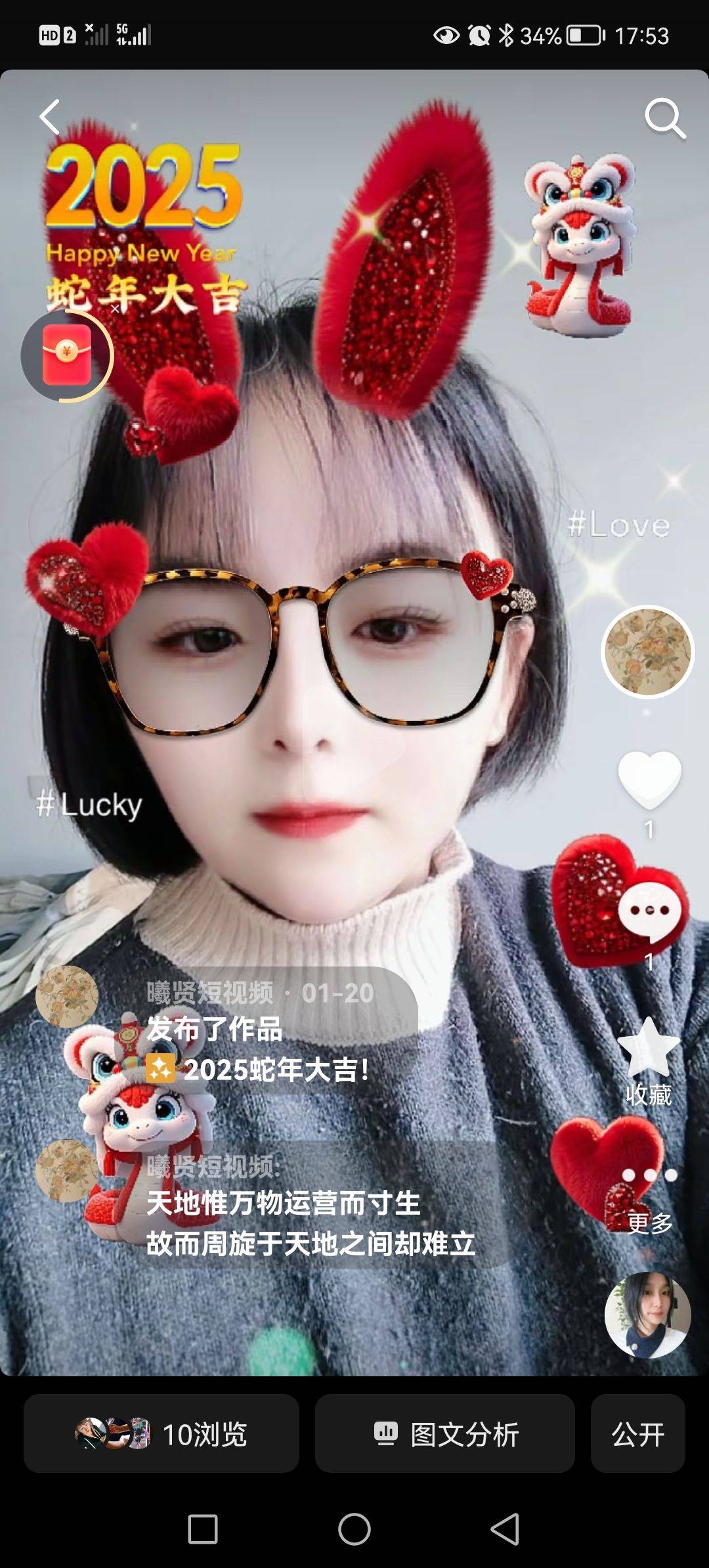Screen dimensions: 709x1568
Task: Open the comments bubble
Action: (649, 911)
